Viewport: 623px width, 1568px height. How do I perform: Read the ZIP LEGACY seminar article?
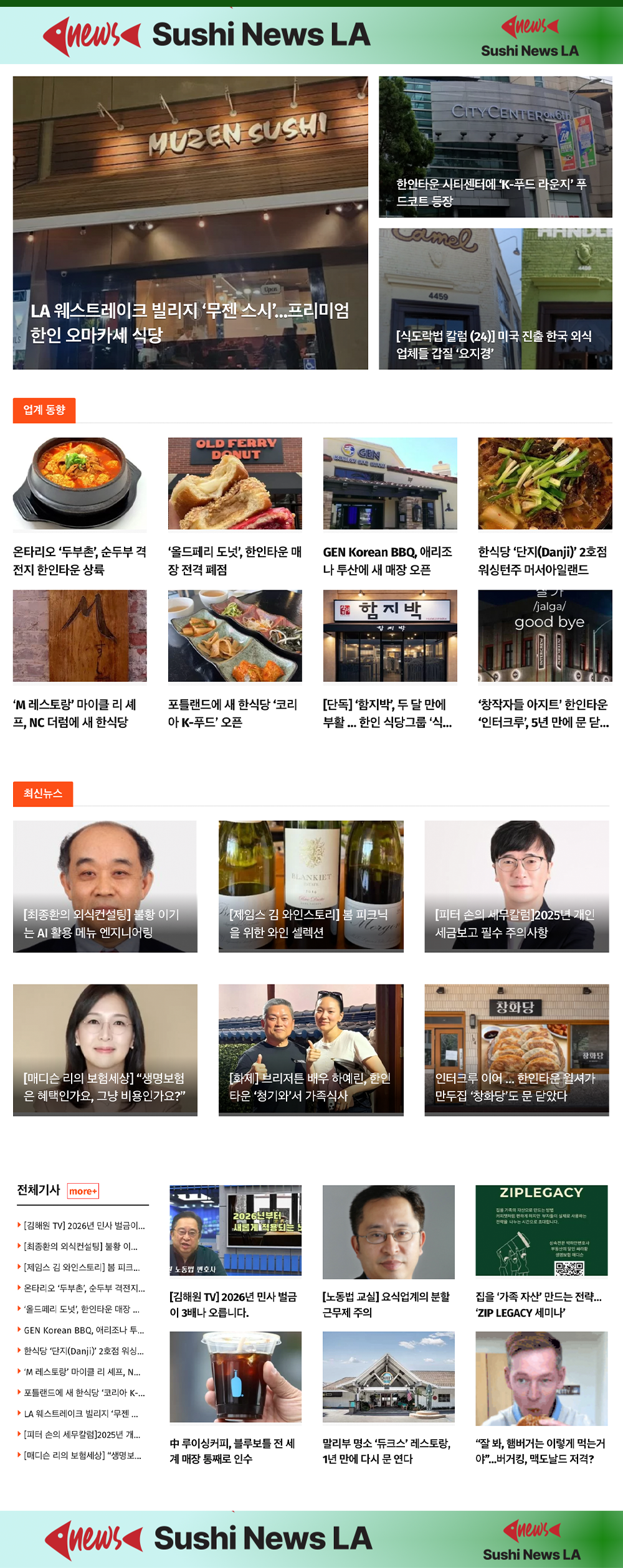541,1305
